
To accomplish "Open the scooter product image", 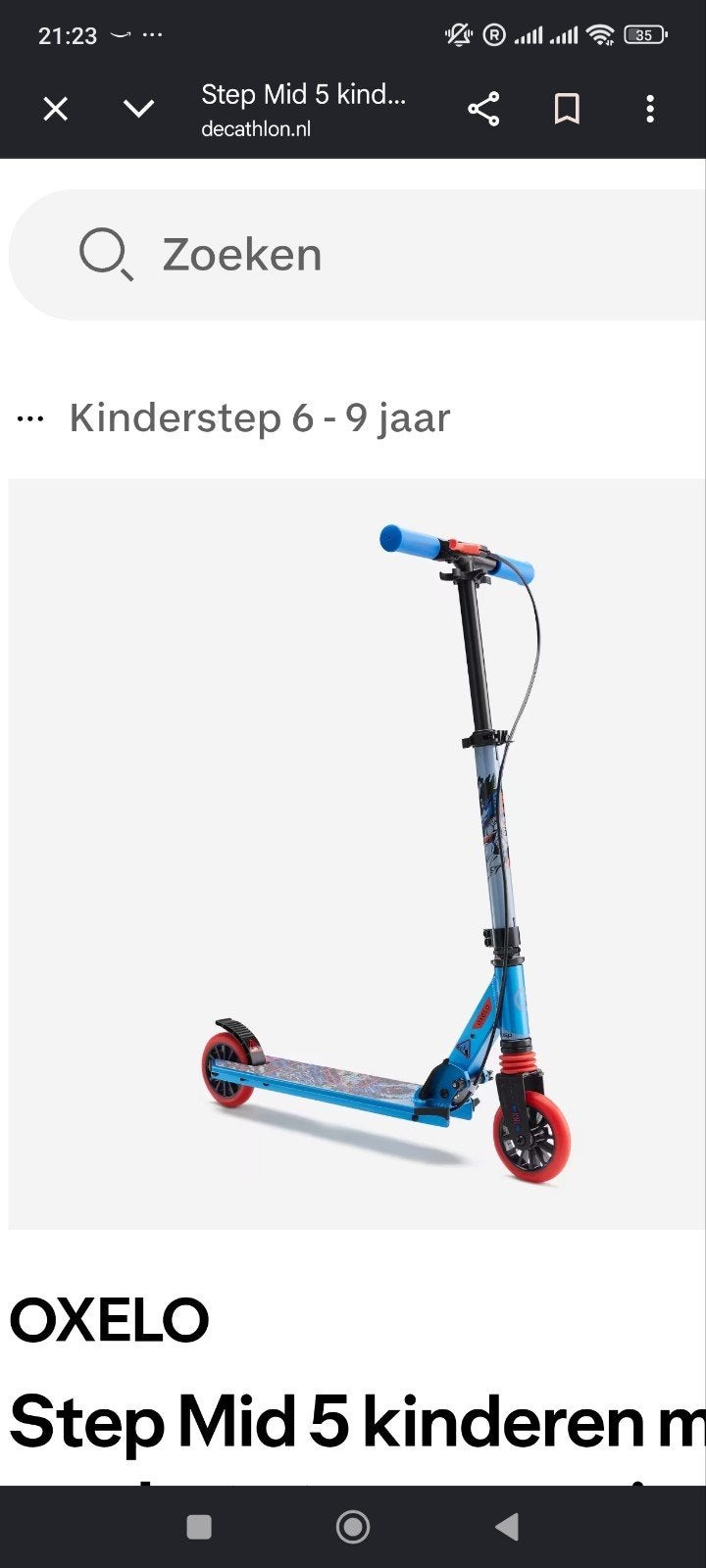I will pyautogui.click(x=357, y=854).
